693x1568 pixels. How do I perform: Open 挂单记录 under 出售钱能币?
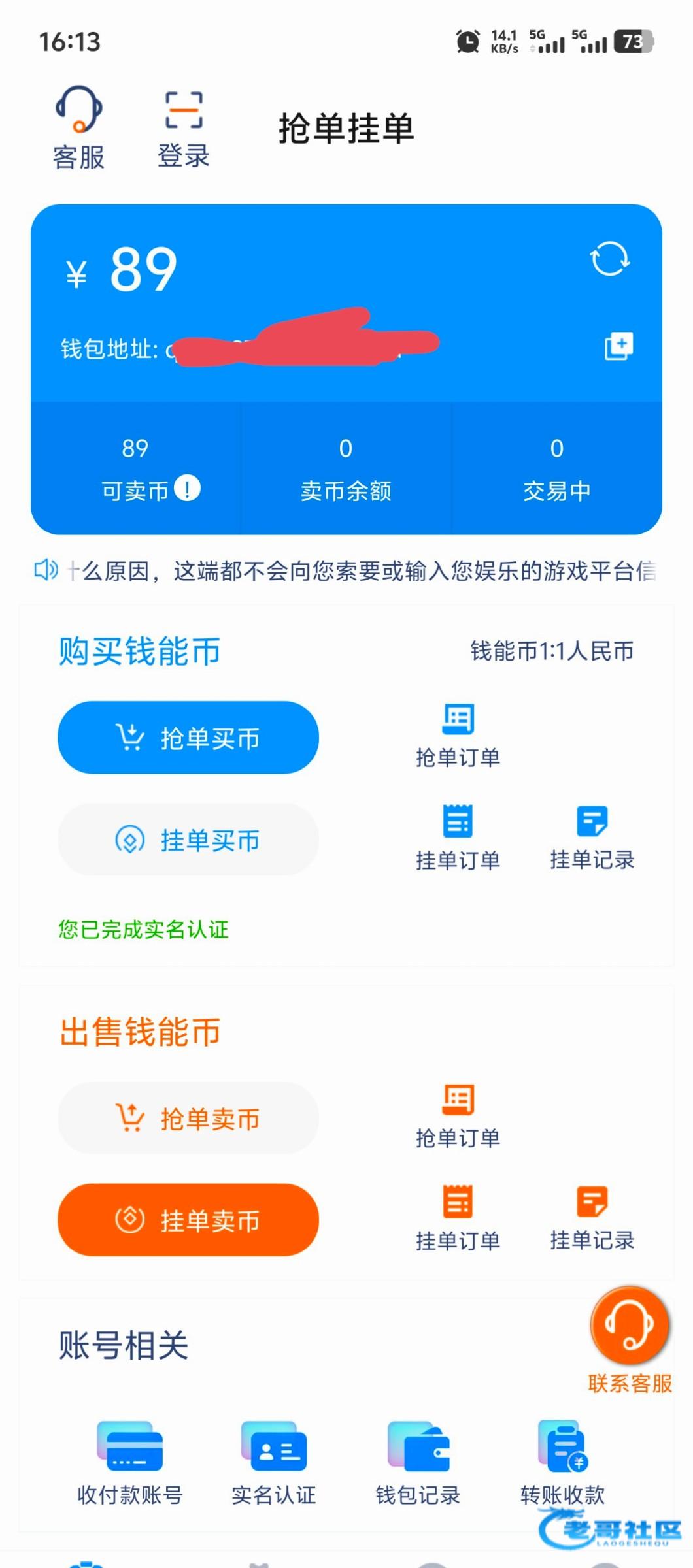592,1217
